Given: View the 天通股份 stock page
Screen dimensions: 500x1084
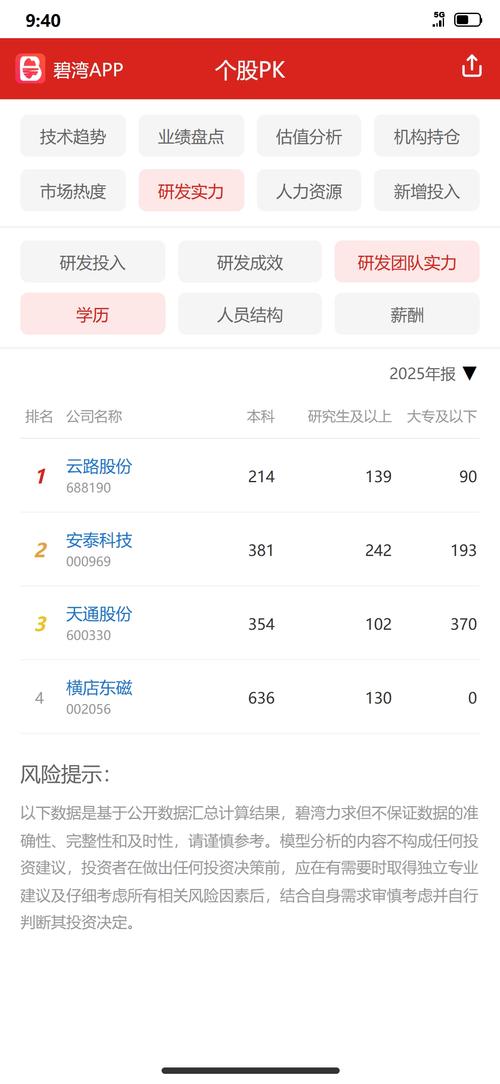Looking at the screenshot, I should [99, 614].
